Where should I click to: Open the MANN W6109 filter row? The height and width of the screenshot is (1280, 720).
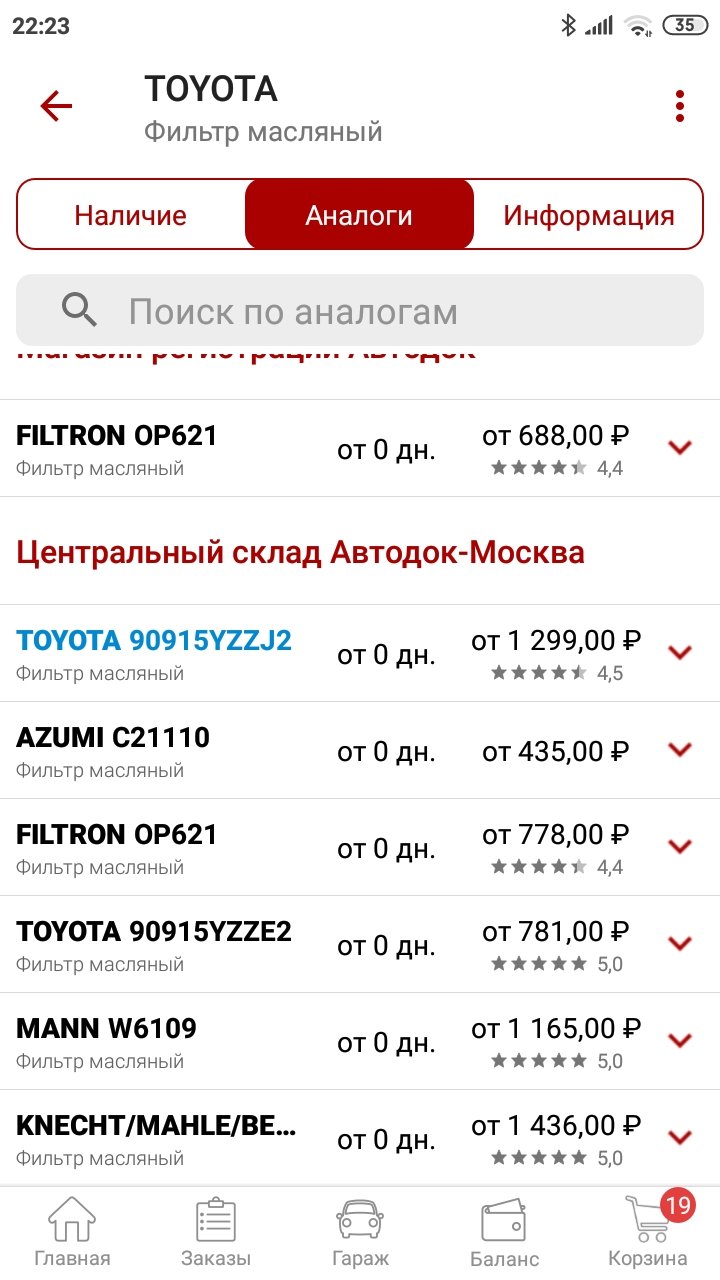point(360,1041)
